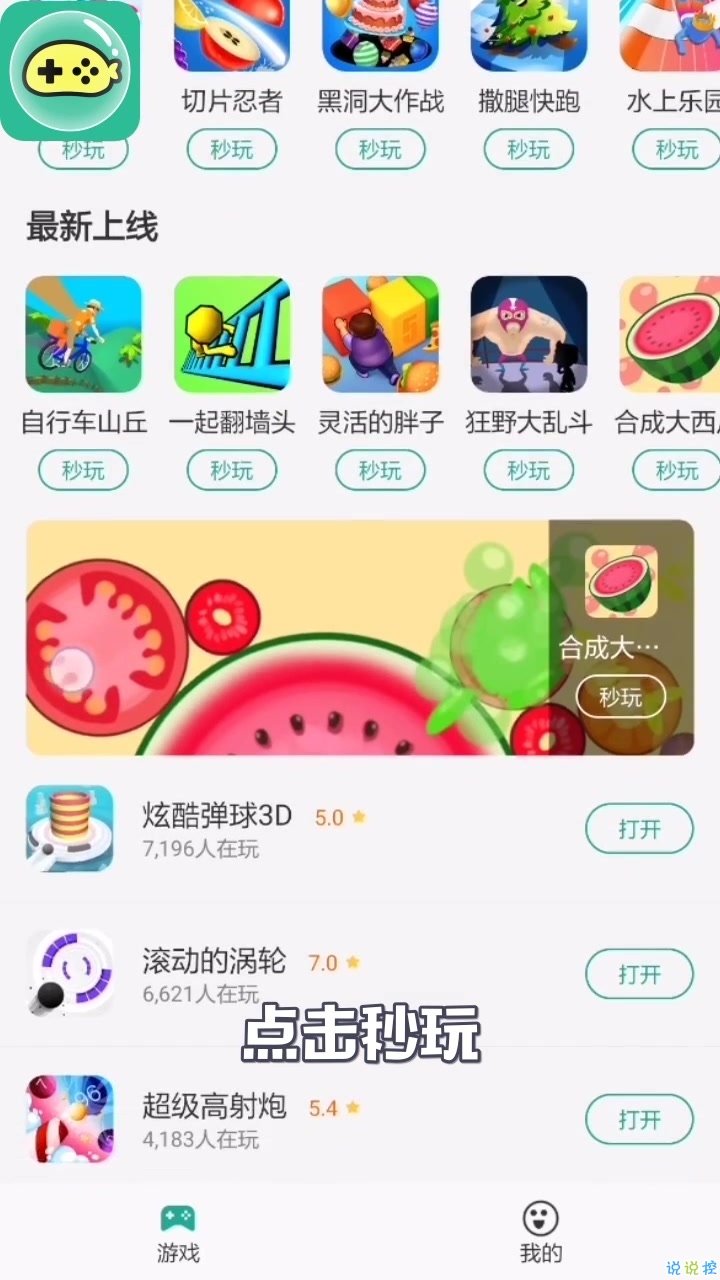The image size is (720, 1280).
Task: Open 超级高射炮 with the 打开 button
Action: (x=639, y=1119)
